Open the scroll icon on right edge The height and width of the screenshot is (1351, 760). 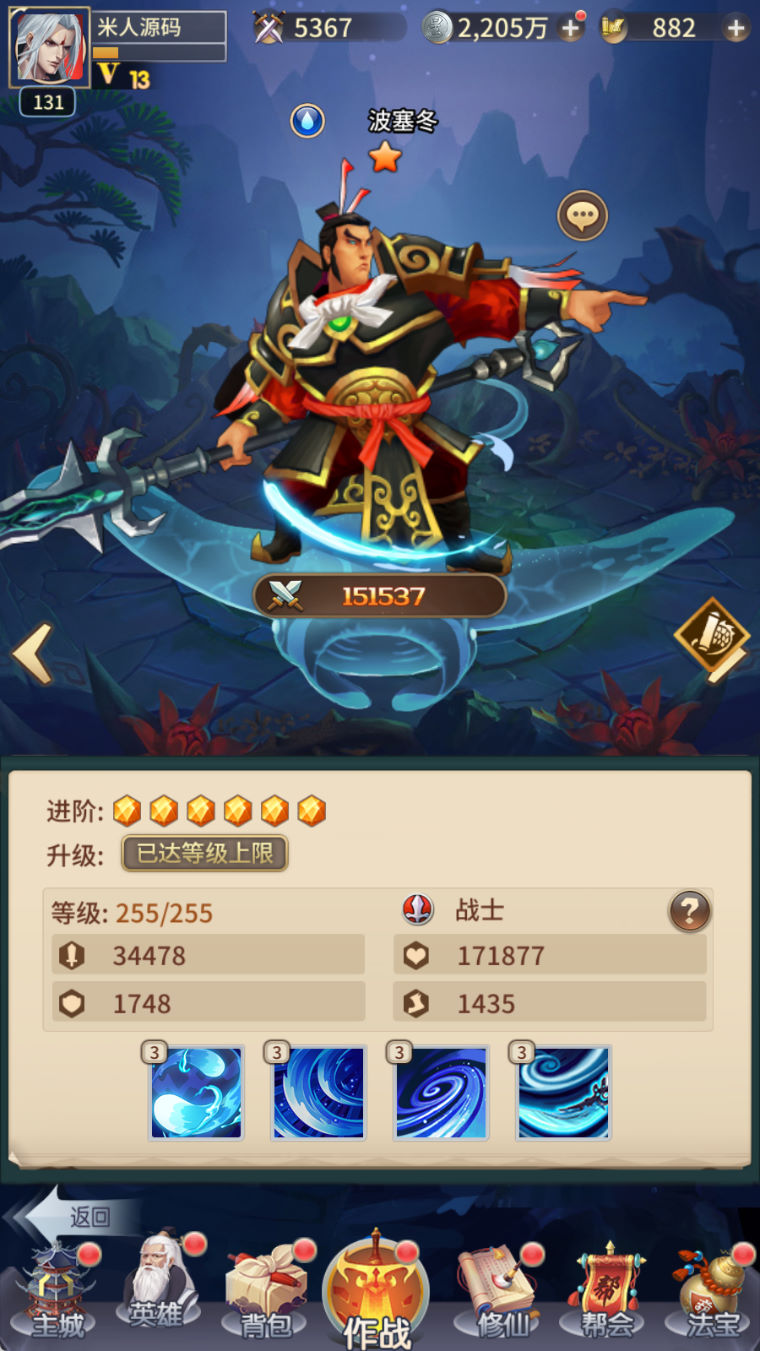click(712, 638)
